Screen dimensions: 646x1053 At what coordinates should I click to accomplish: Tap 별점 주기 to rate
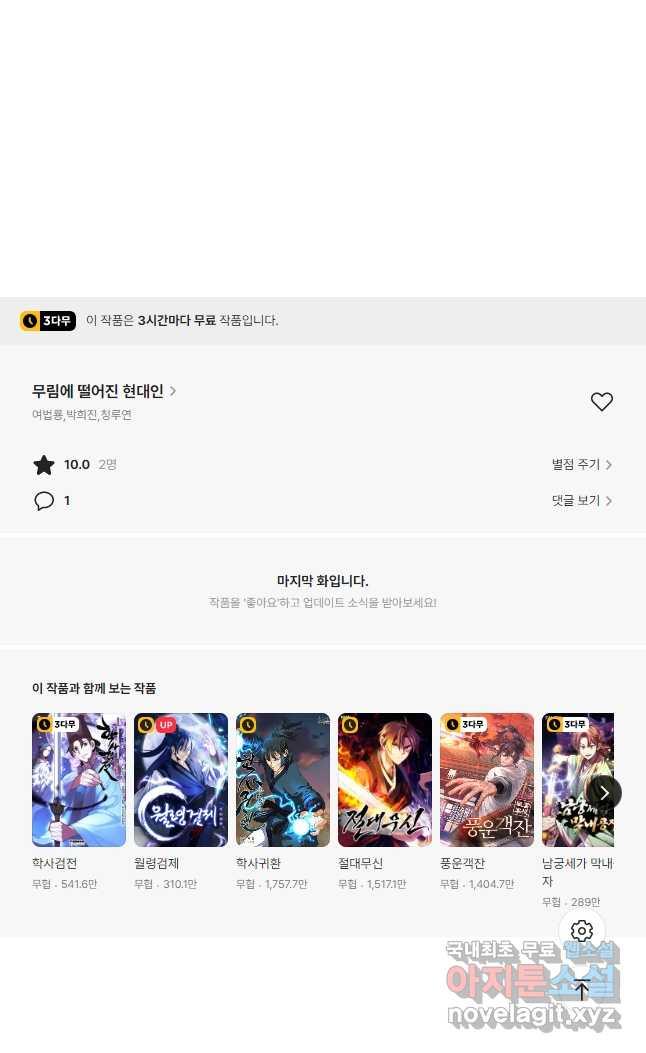coord(581,465)
